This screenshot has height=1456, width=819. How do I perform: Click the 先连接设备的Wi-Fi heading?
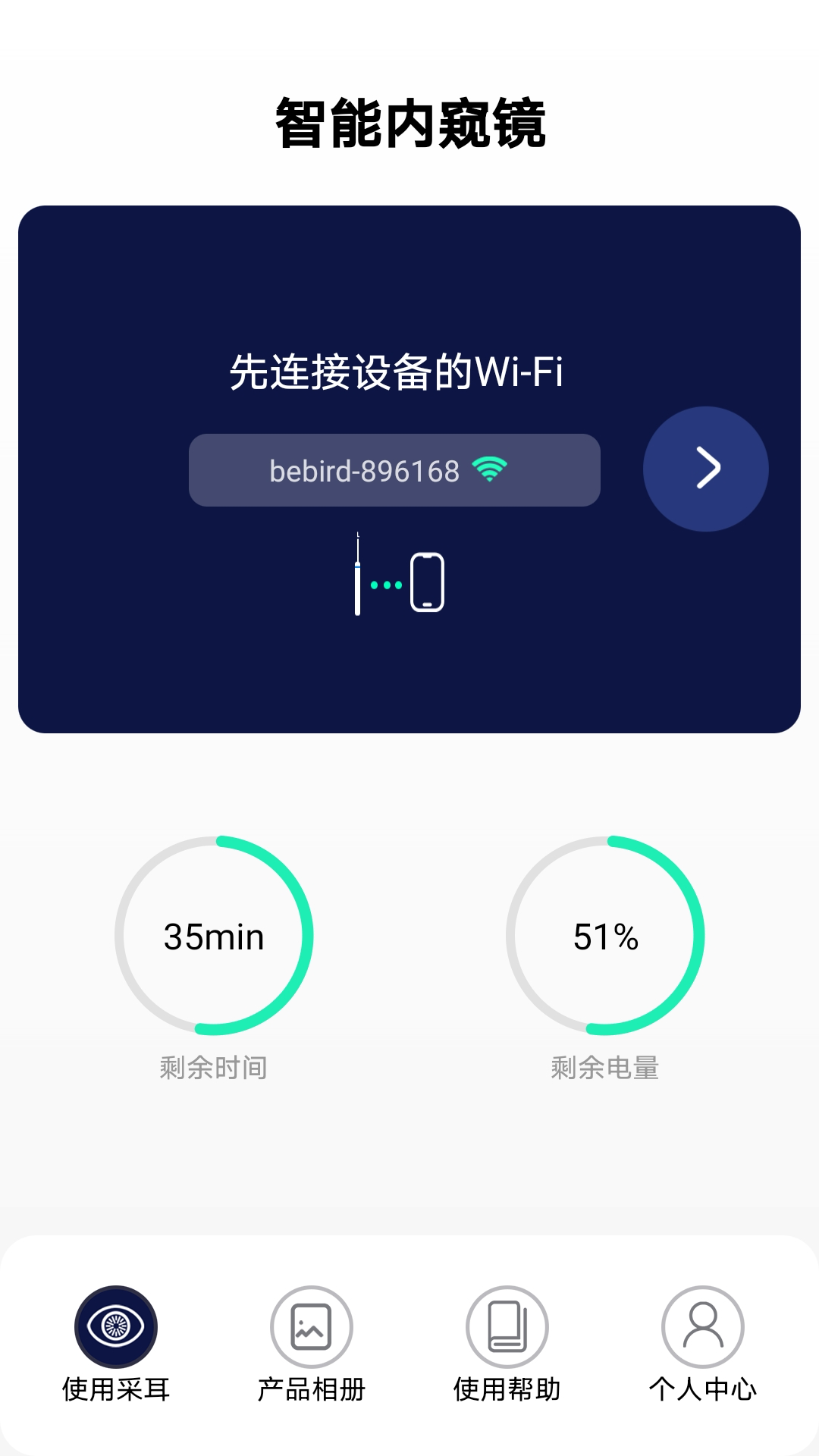(x=395, y=373)
